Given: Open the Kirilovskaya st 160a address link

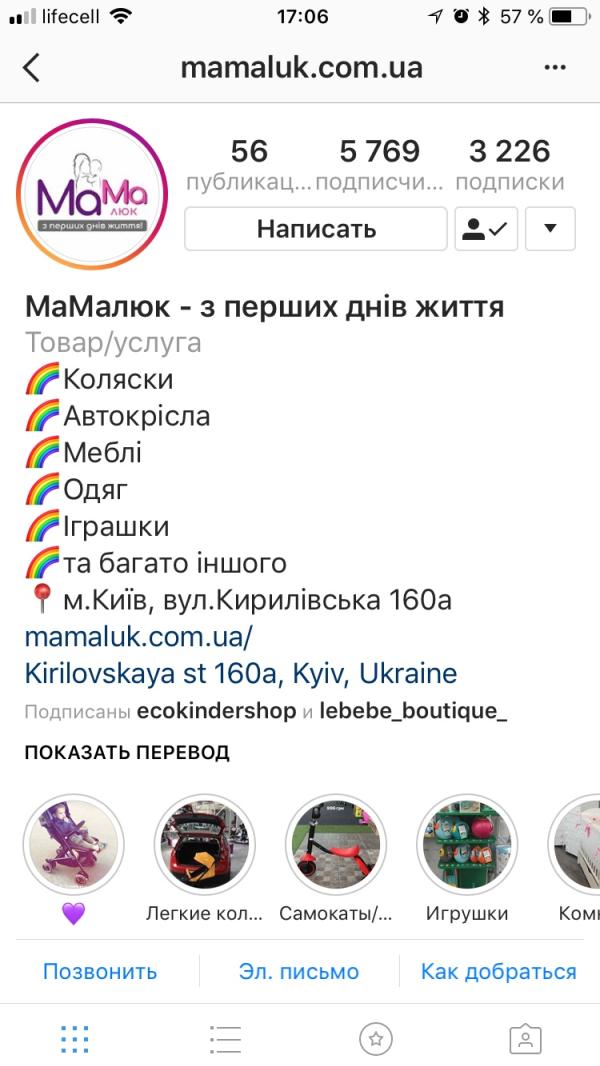Looking at the screenshot, I should (x=240, y=673).
